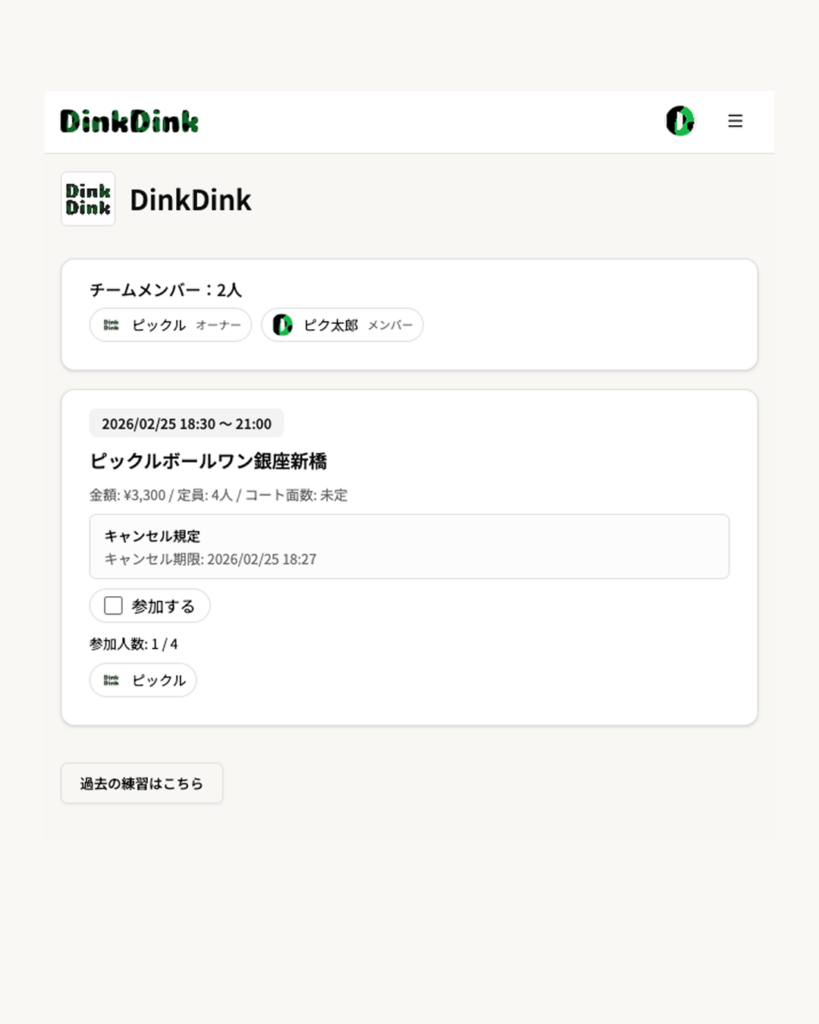Screen dimensions: 819x1024
Task: Open the profile avatar in the header
Action: [680, 121]
